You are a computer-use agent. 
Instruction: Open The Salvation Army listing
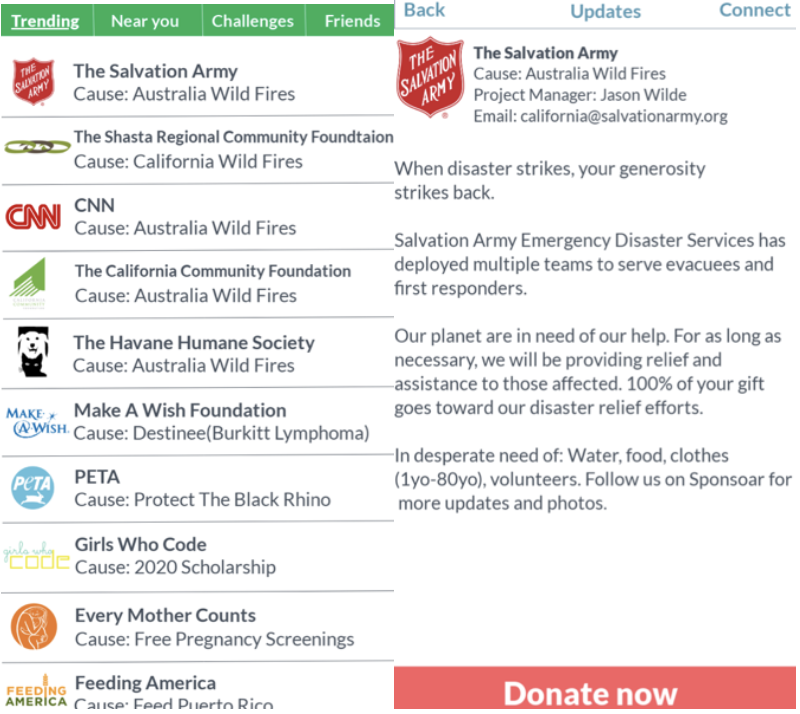tap(197, 82)
